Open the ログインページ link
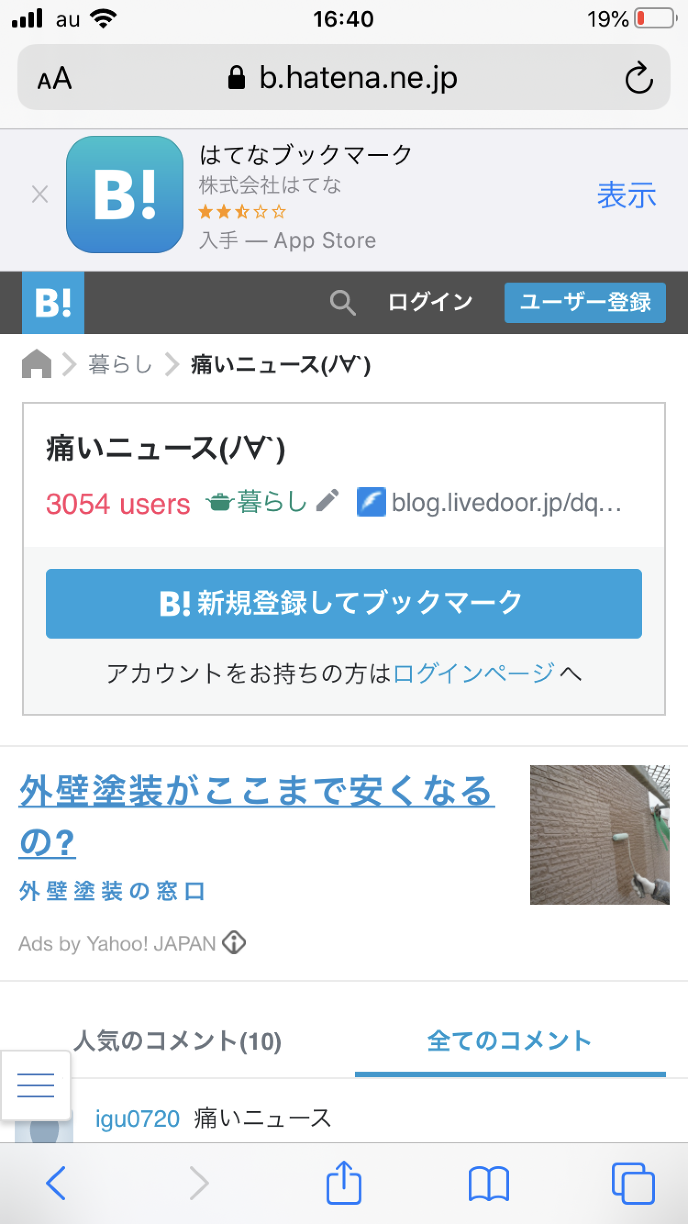This screenshot has height=1224, width=688. coord(473,674)
